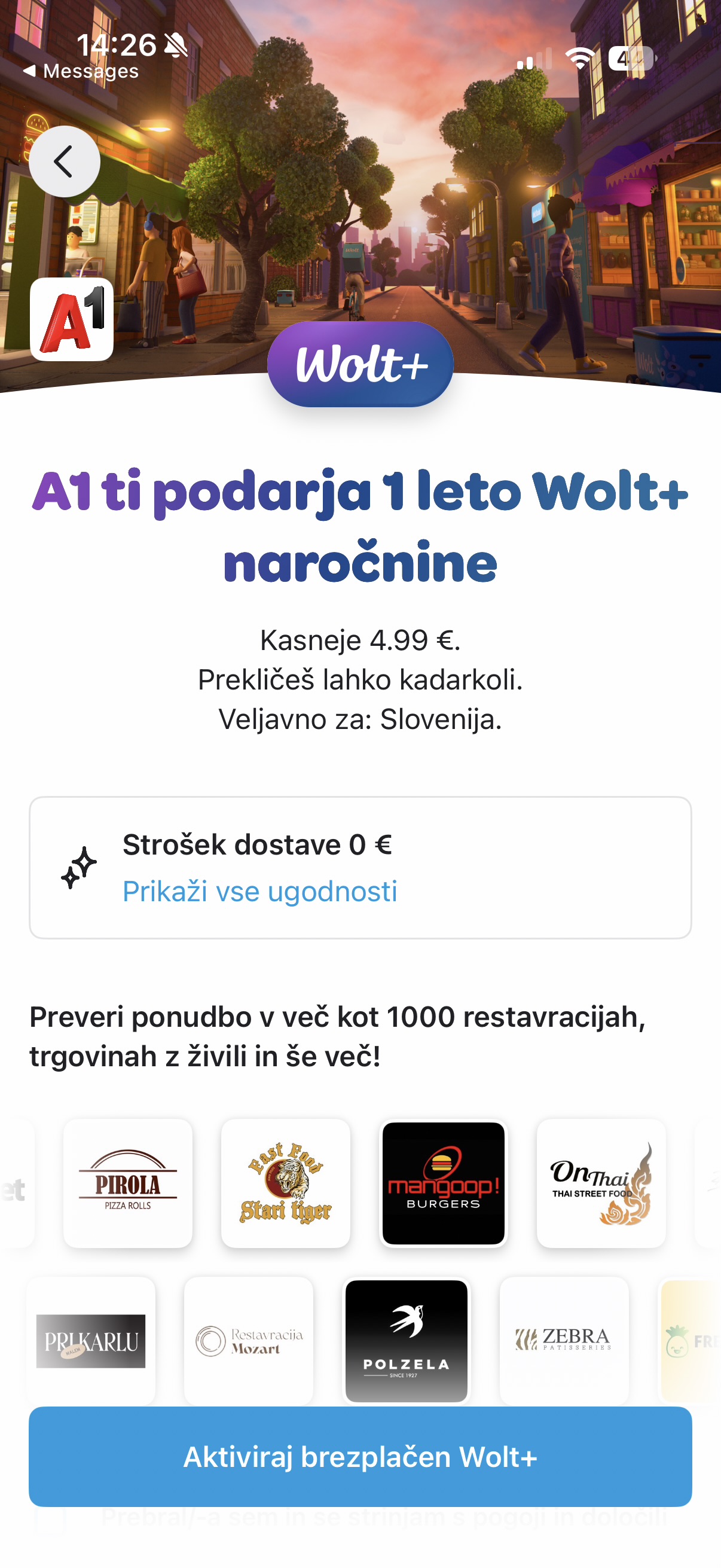Viewport: 721px width, 1568px height.
Task: Select the Polzela tile
Action: click(406, 1340)
